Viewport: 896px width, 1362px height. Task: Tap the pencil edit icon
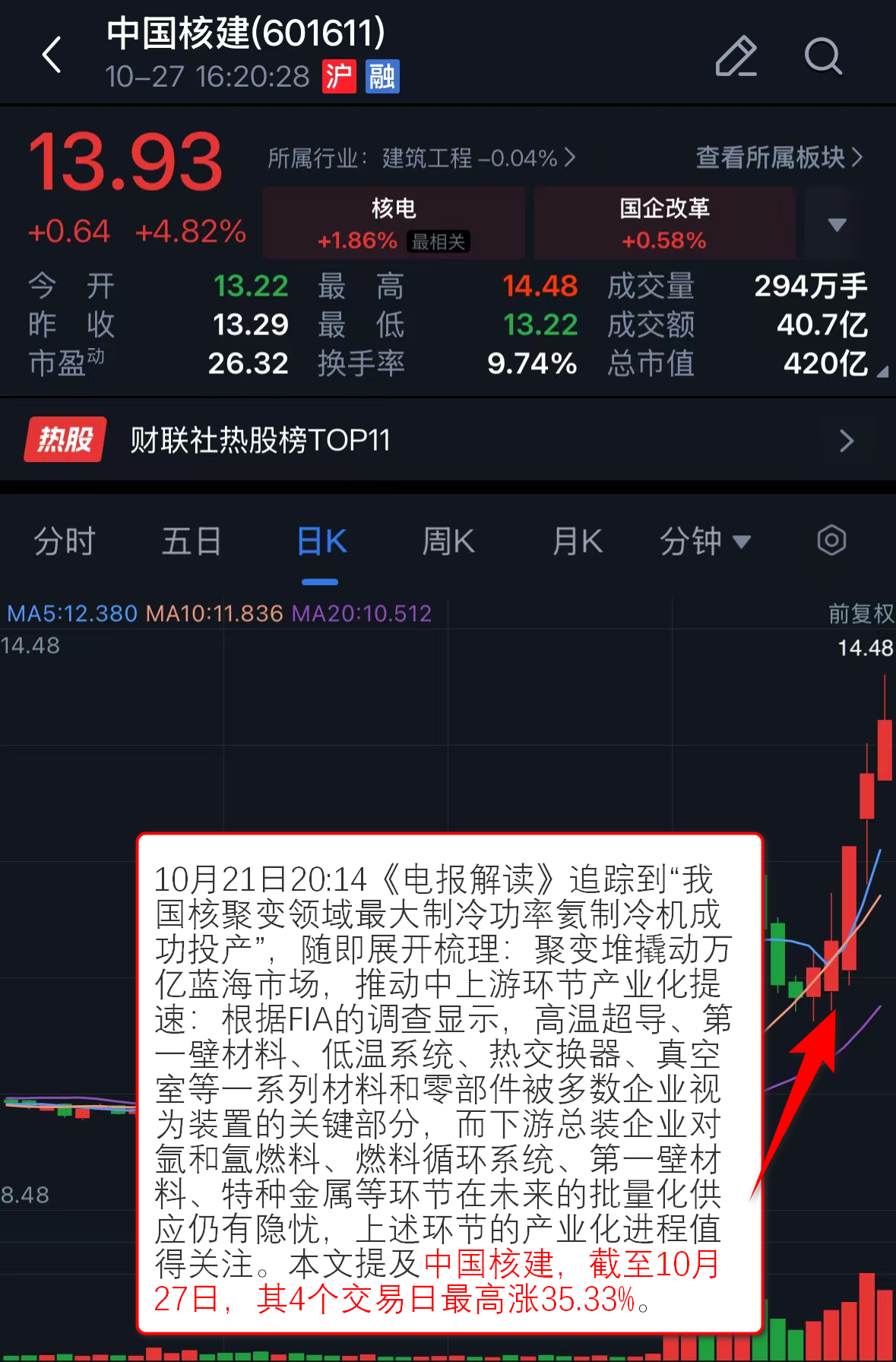tap(736, 56)
